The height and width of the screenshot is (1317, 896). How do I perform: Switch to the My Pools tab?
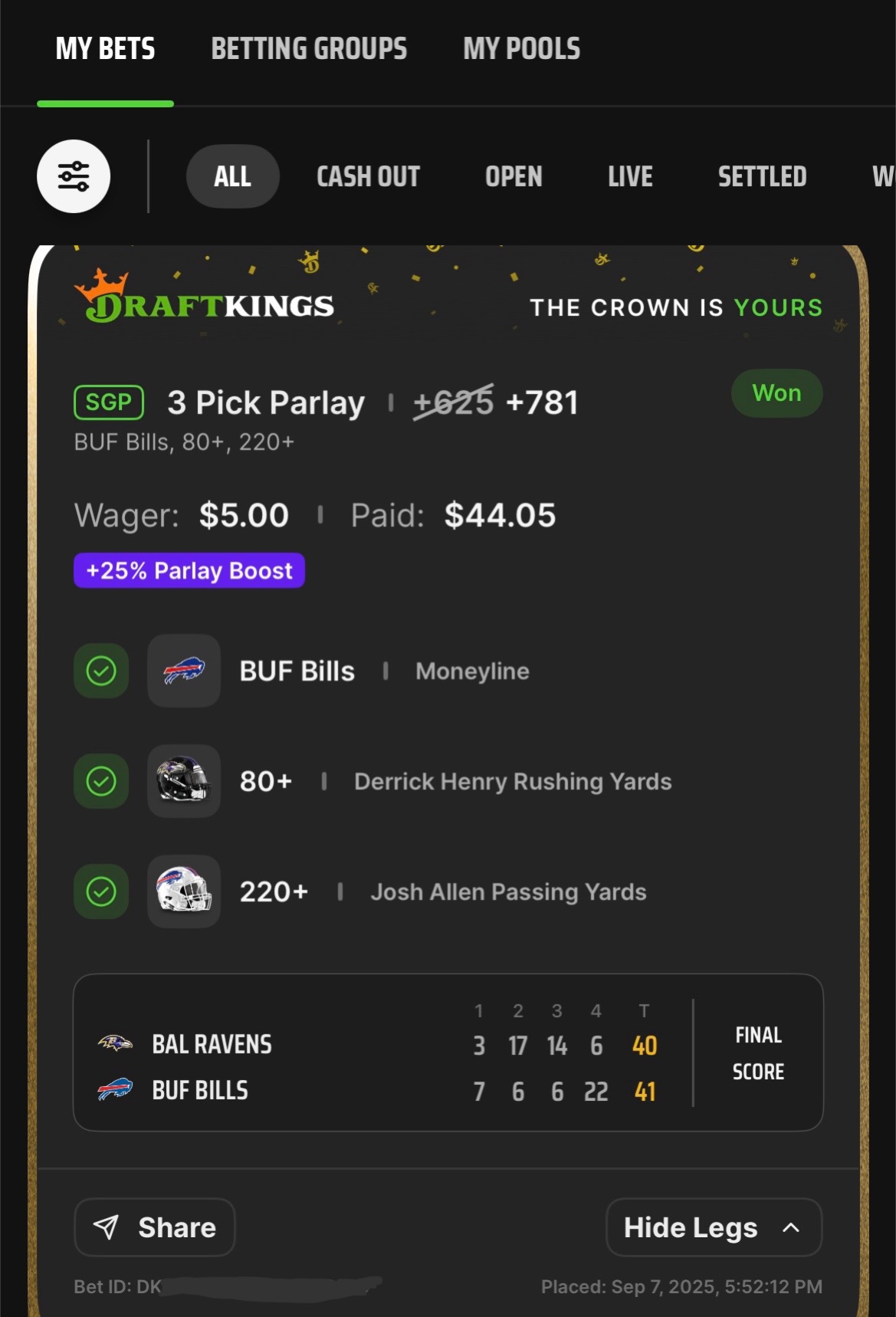521,49
